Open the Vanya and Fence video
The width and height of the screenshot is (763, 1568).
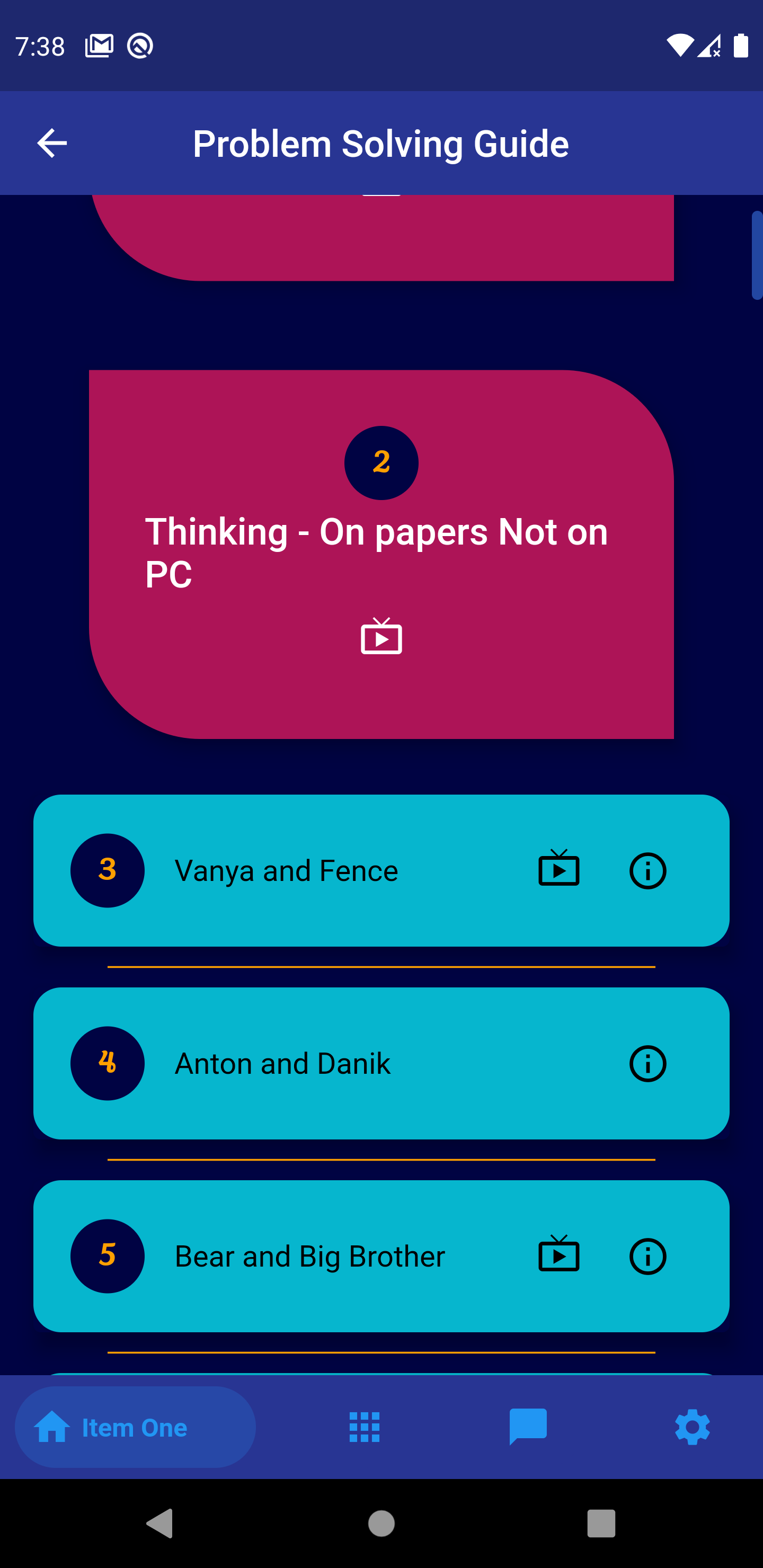[x=558, y=870]
